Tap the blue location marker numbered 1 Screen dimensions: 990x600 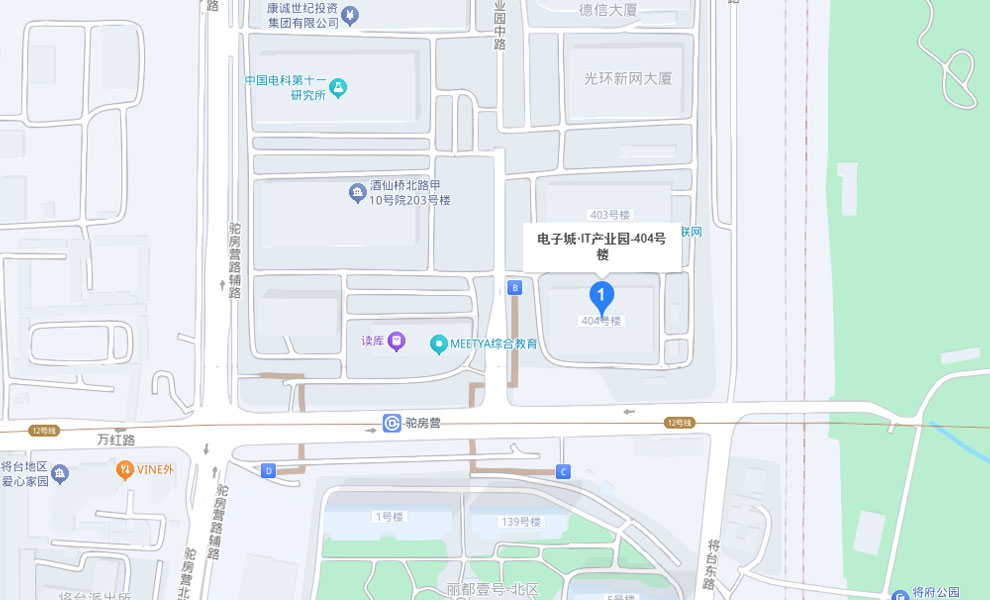coord(601,296)
